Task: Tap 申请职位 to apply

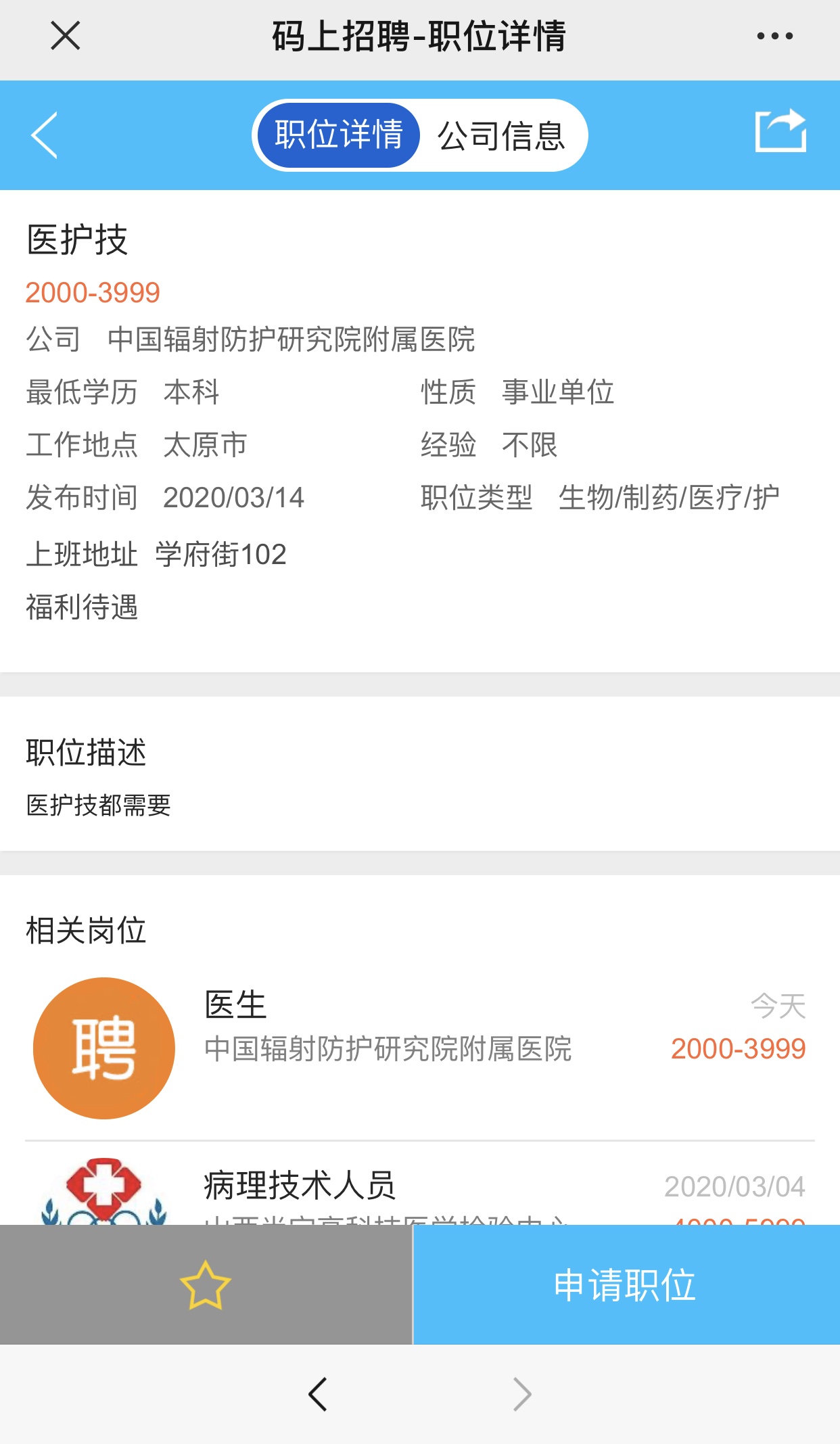Action: tap(626, 1284)
